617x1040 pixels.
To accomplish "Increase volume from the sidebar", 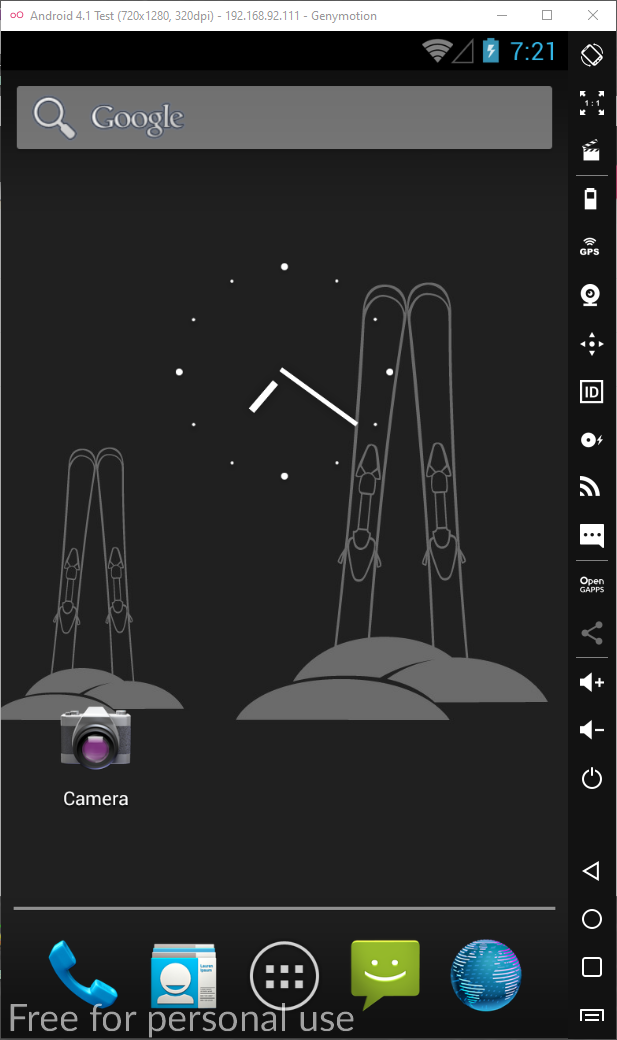I will click(x=591, y=682).
